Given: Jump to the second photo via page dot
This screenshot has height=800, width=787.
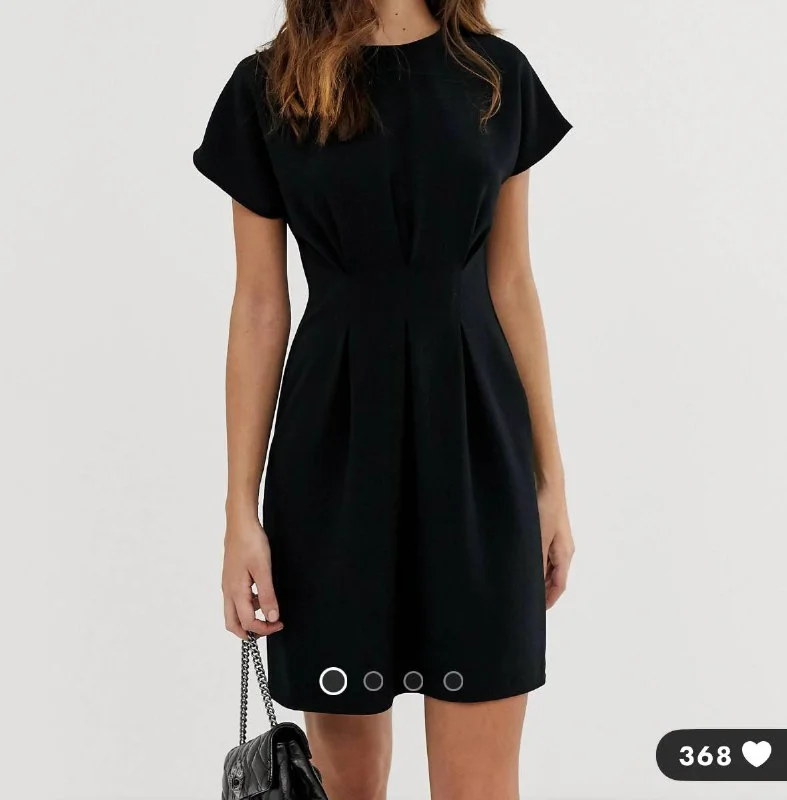Looking at the screenshot, I should coord(373,681).
